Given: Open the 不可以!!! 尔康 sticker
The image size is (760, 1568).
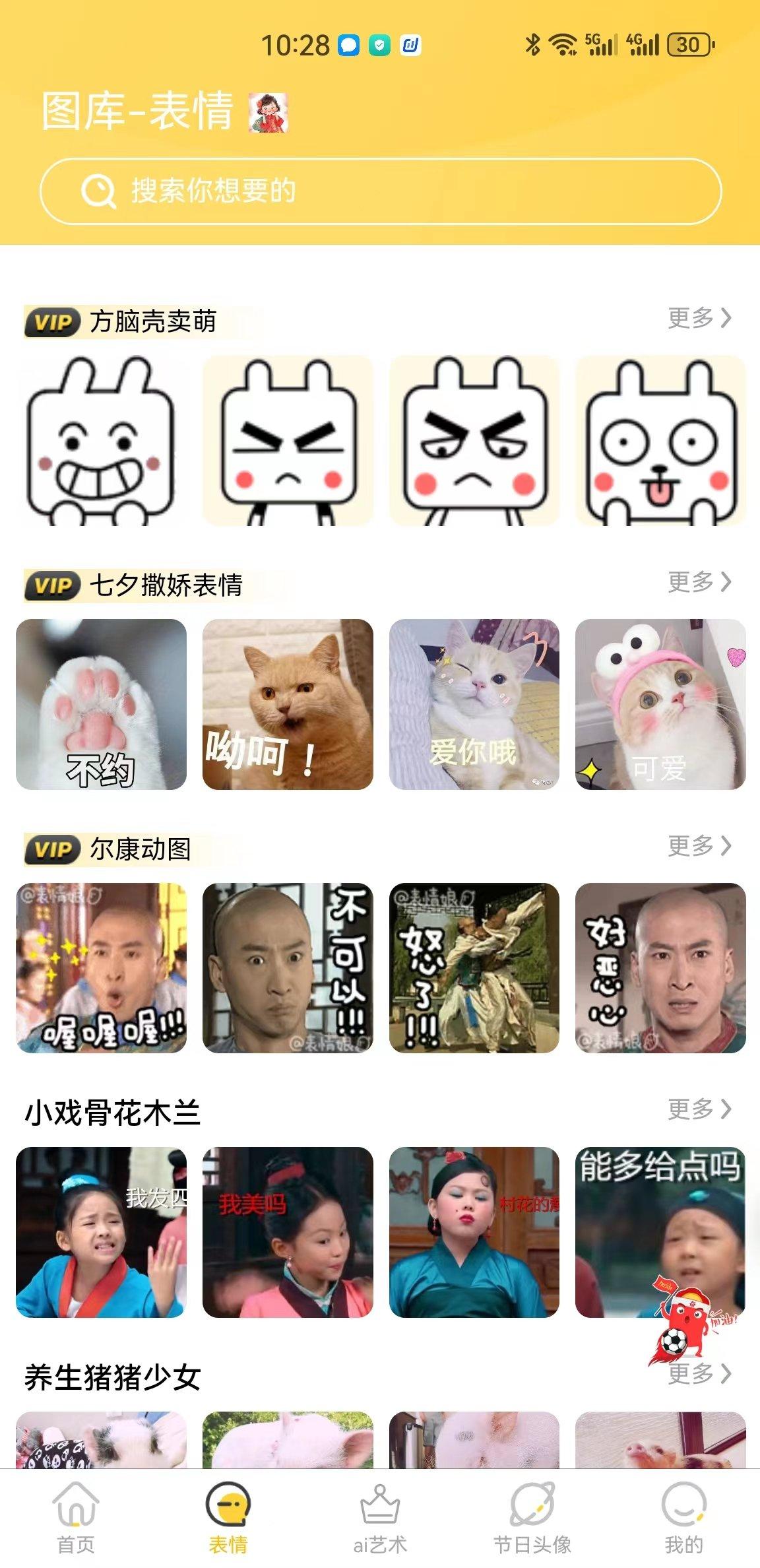Looking at the screenshot, I should pos(288,968).
